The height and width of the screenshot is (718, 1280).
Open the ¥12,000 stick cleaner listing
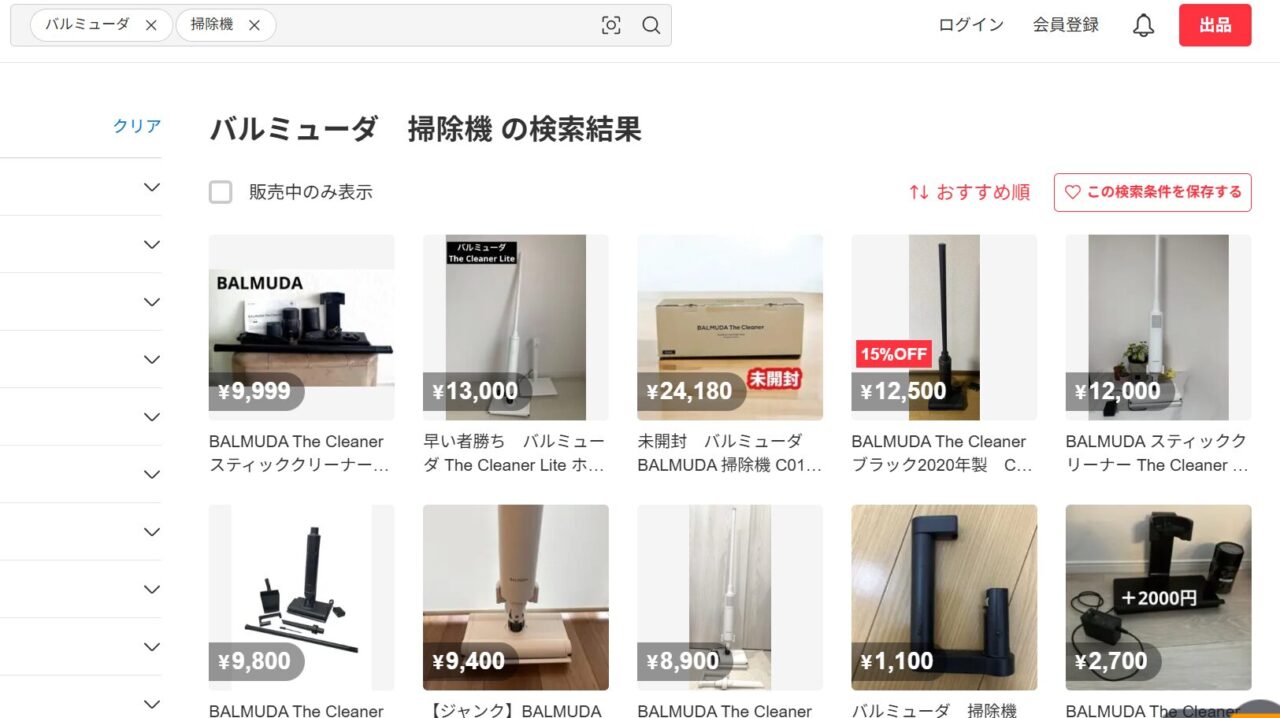[x=1157, y=327]
